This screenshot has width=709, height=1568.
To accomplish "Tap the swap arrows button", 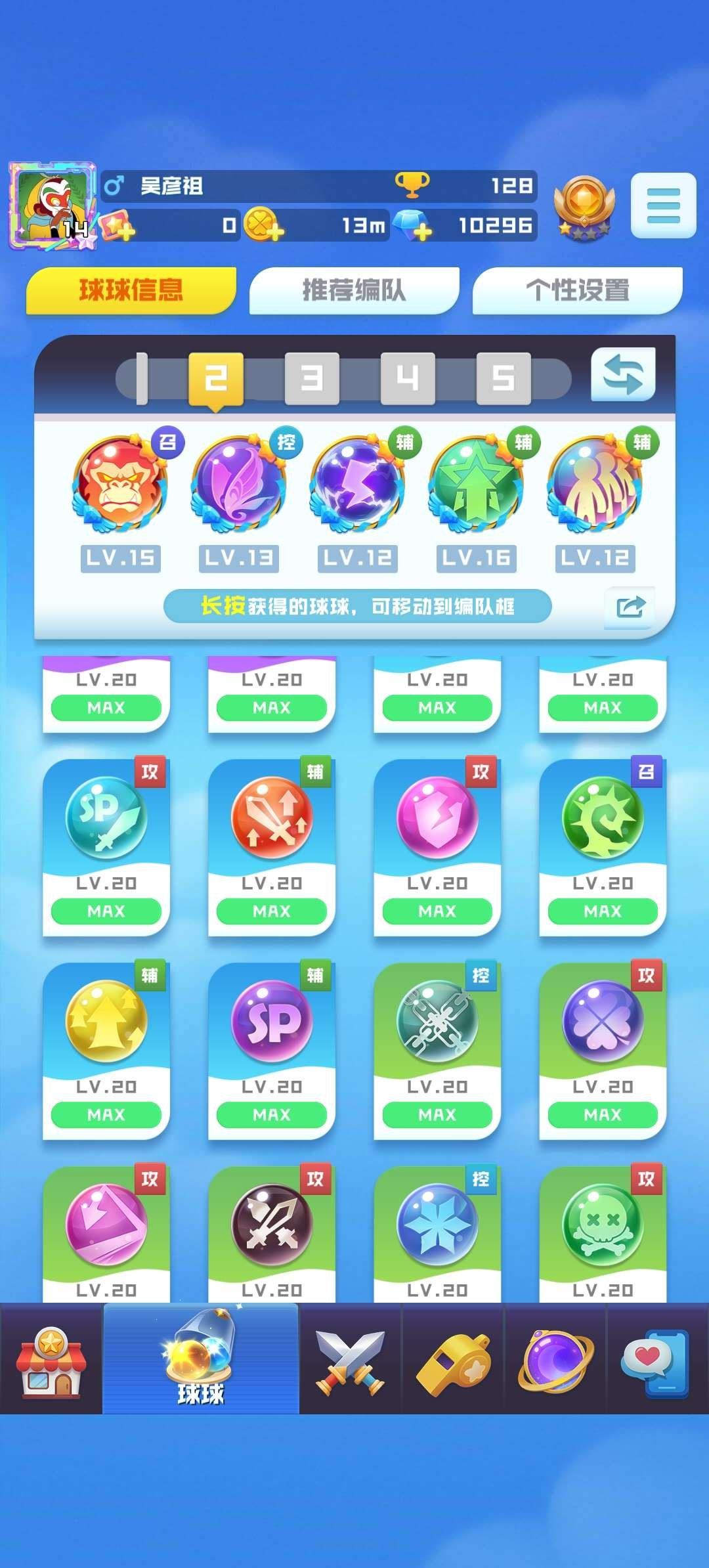I will tap(623, 374).
